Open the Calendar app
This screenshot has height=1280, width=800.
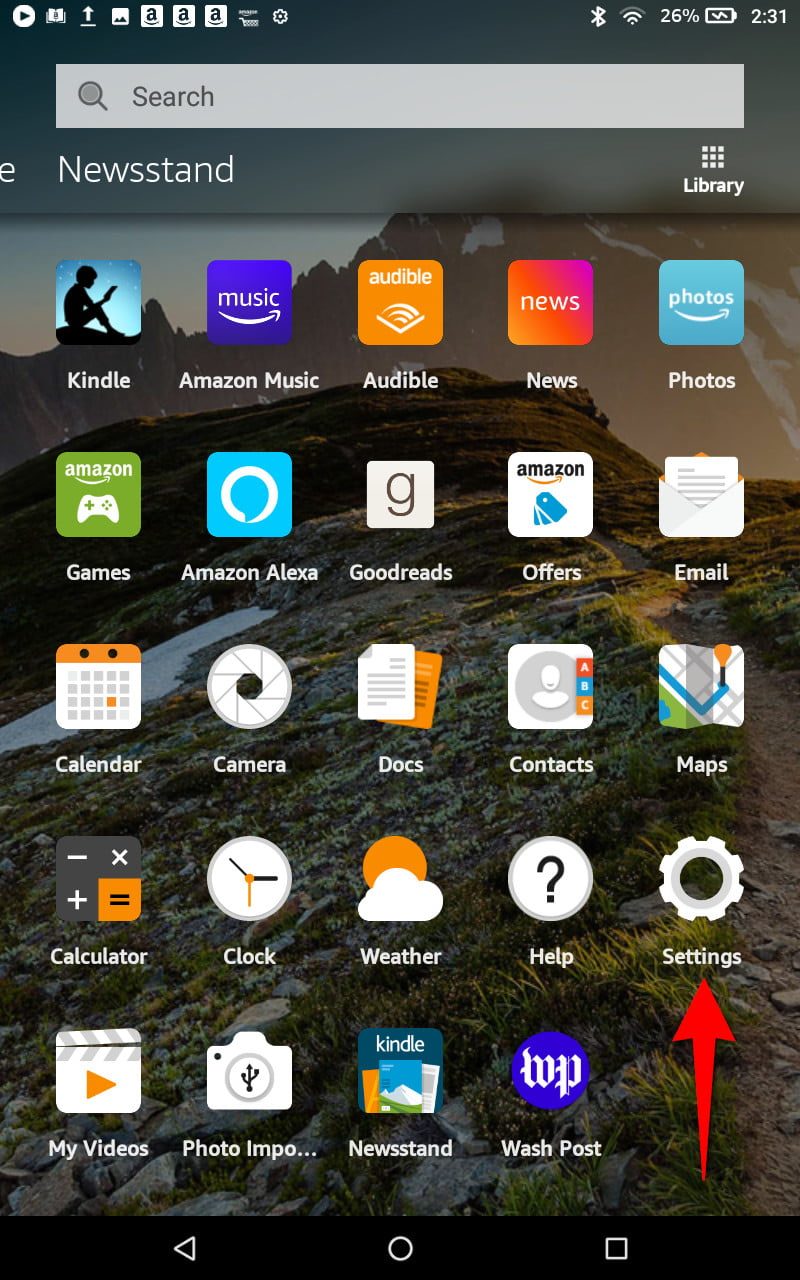tap(98, 687)
